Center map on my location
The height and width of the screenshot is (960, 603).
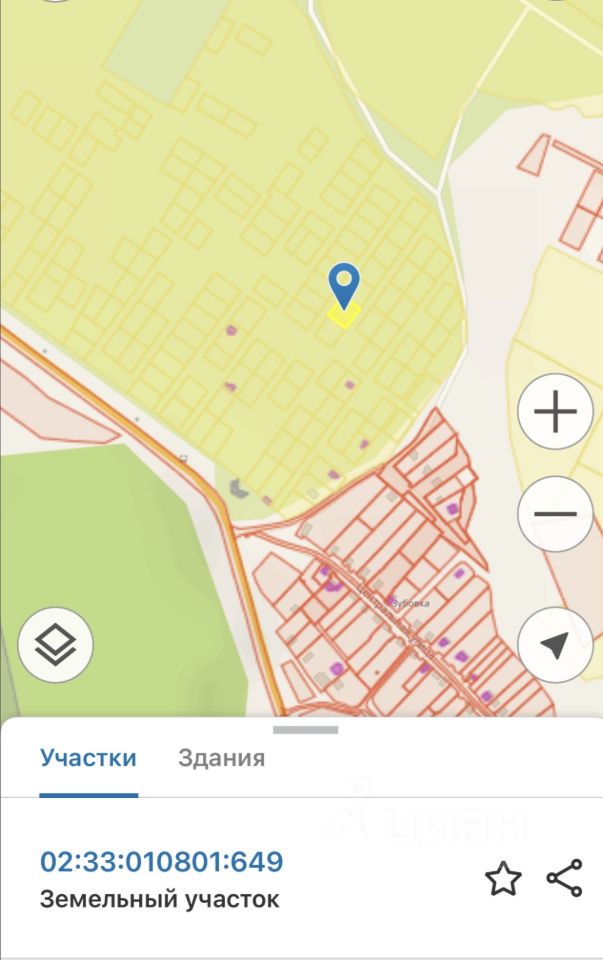pos(556,645)
